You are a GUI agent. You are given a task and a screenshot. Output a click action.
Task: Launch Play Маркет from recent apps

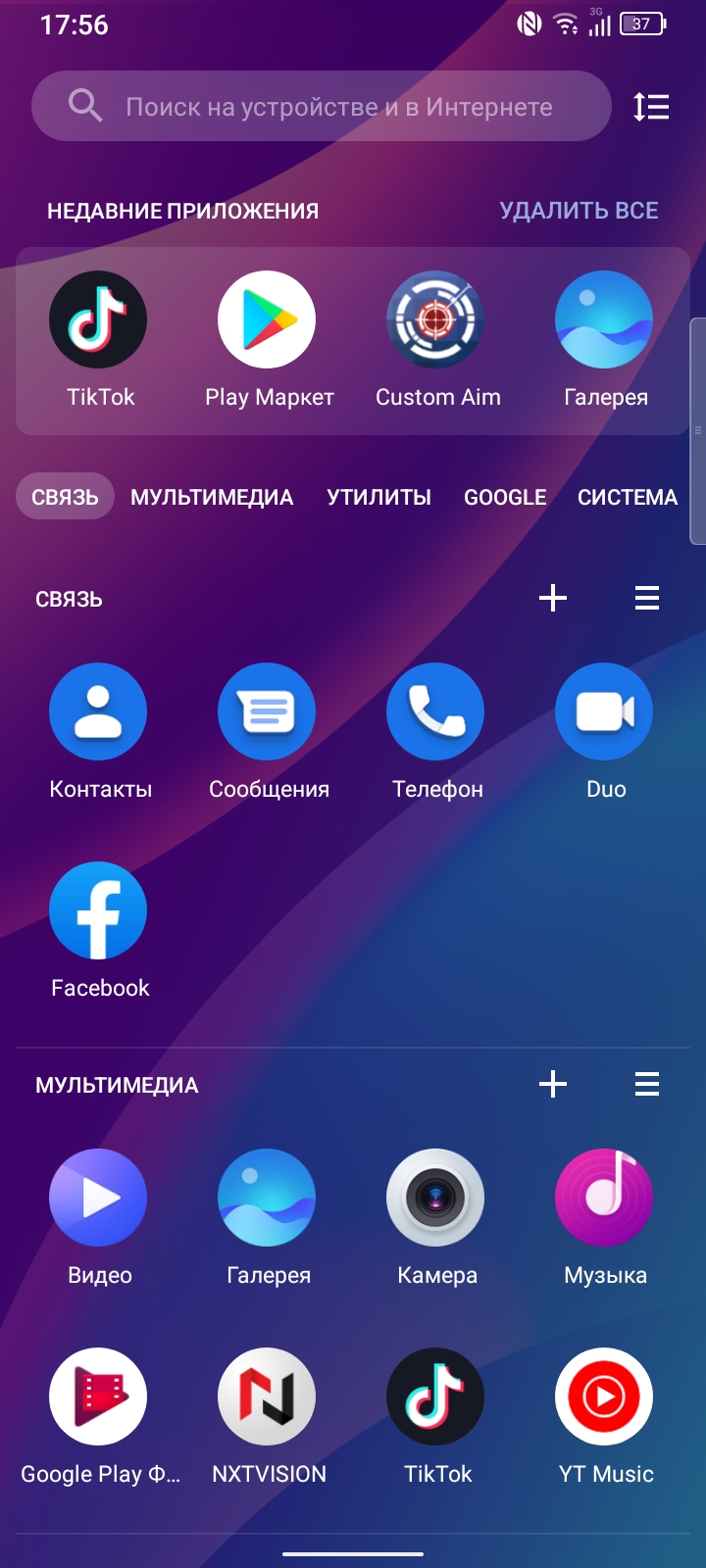269,339
